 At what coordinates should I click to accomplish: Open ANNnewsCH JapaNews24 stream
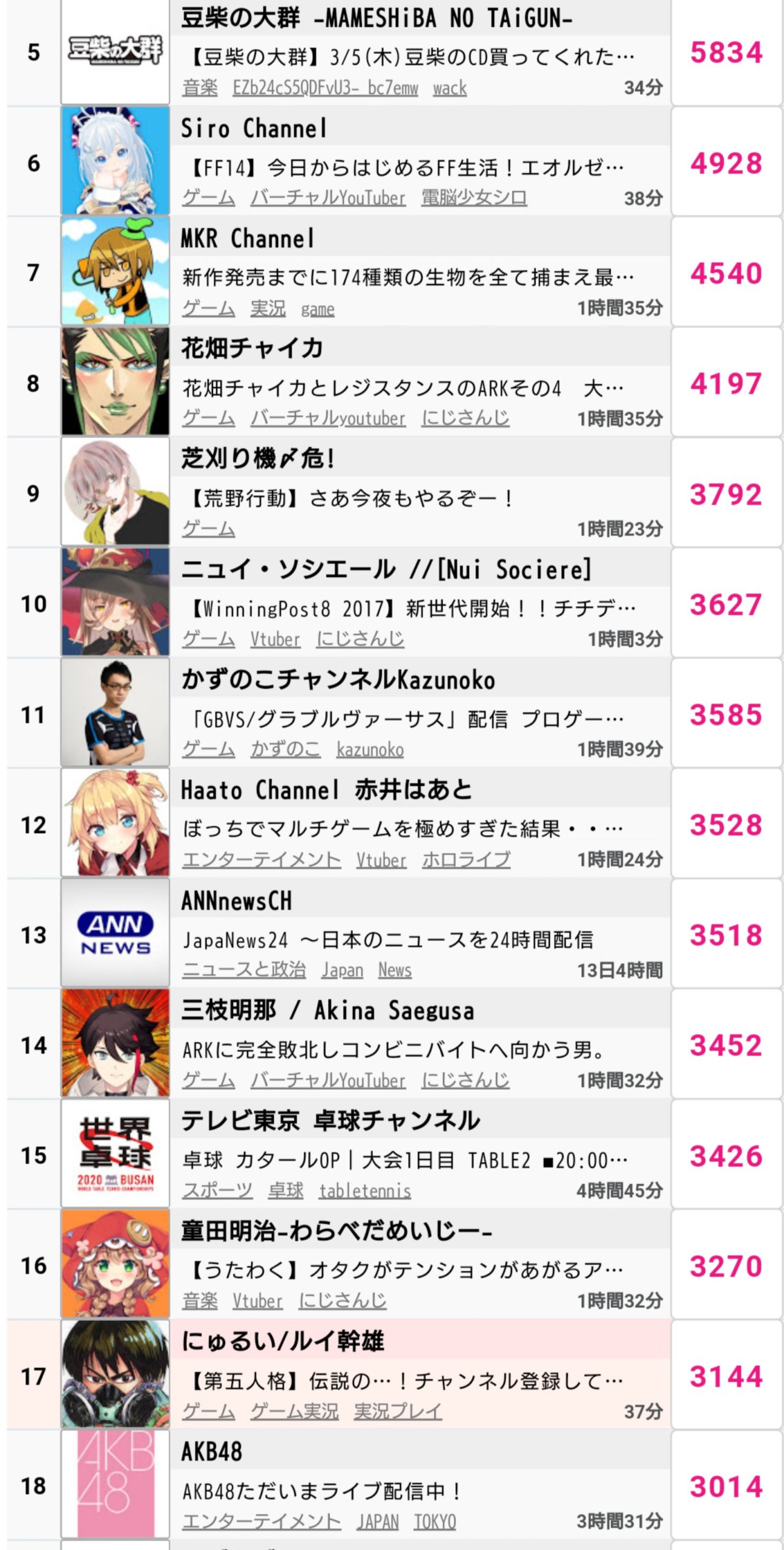[x=387, y=940]
